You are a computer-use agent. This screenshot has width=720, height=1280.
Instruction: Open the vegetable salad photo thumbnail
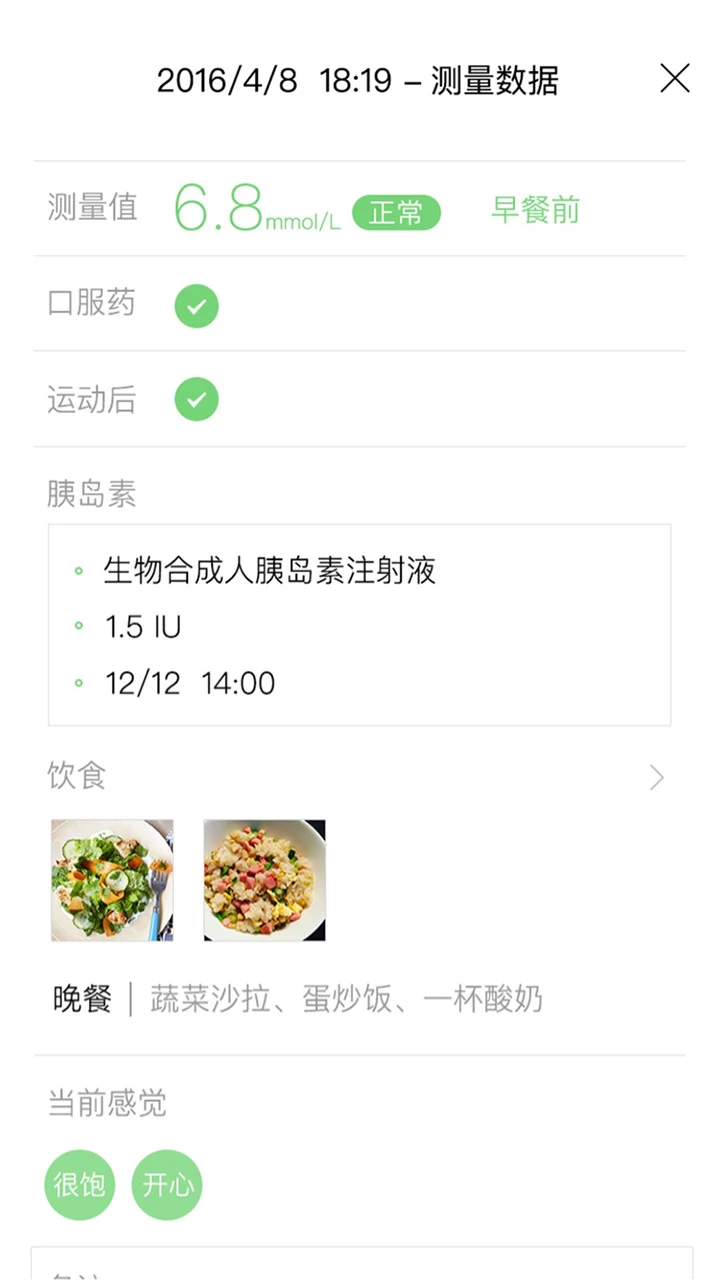click(112, 880)
